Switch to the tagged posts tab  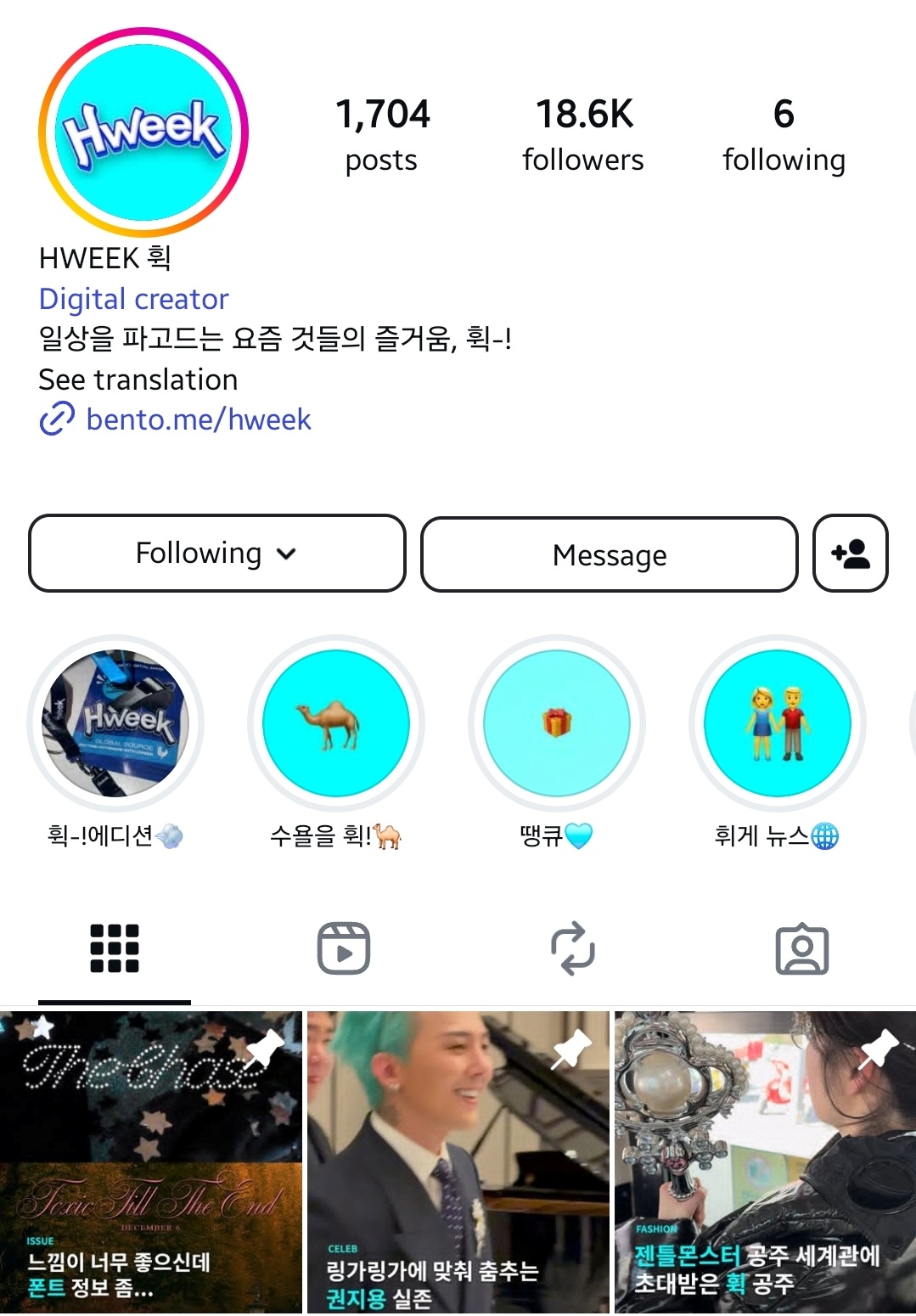click(x=802, y=948)
